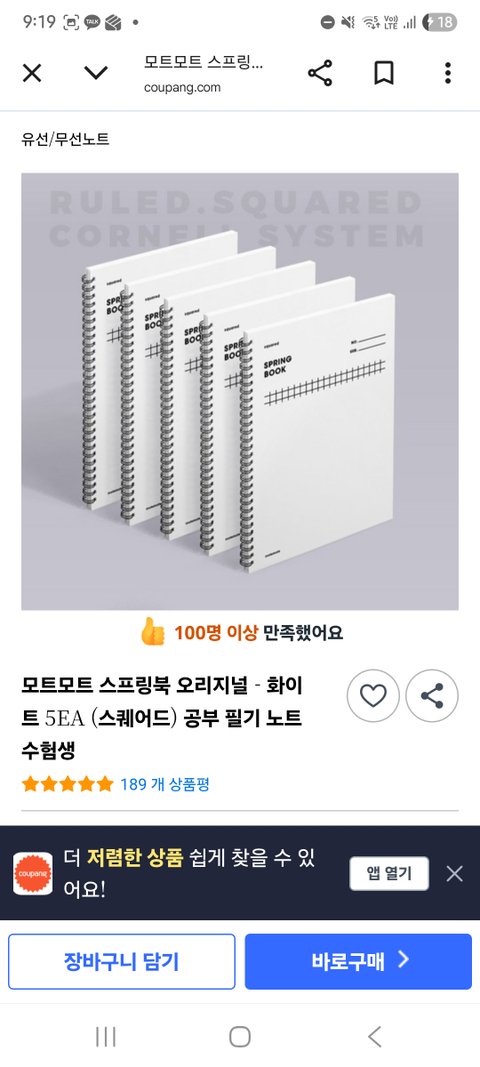The height and width of the screenshot is (1067, 480).
Task: Go back with the system navigation button
Action: tap(374, 1036)
